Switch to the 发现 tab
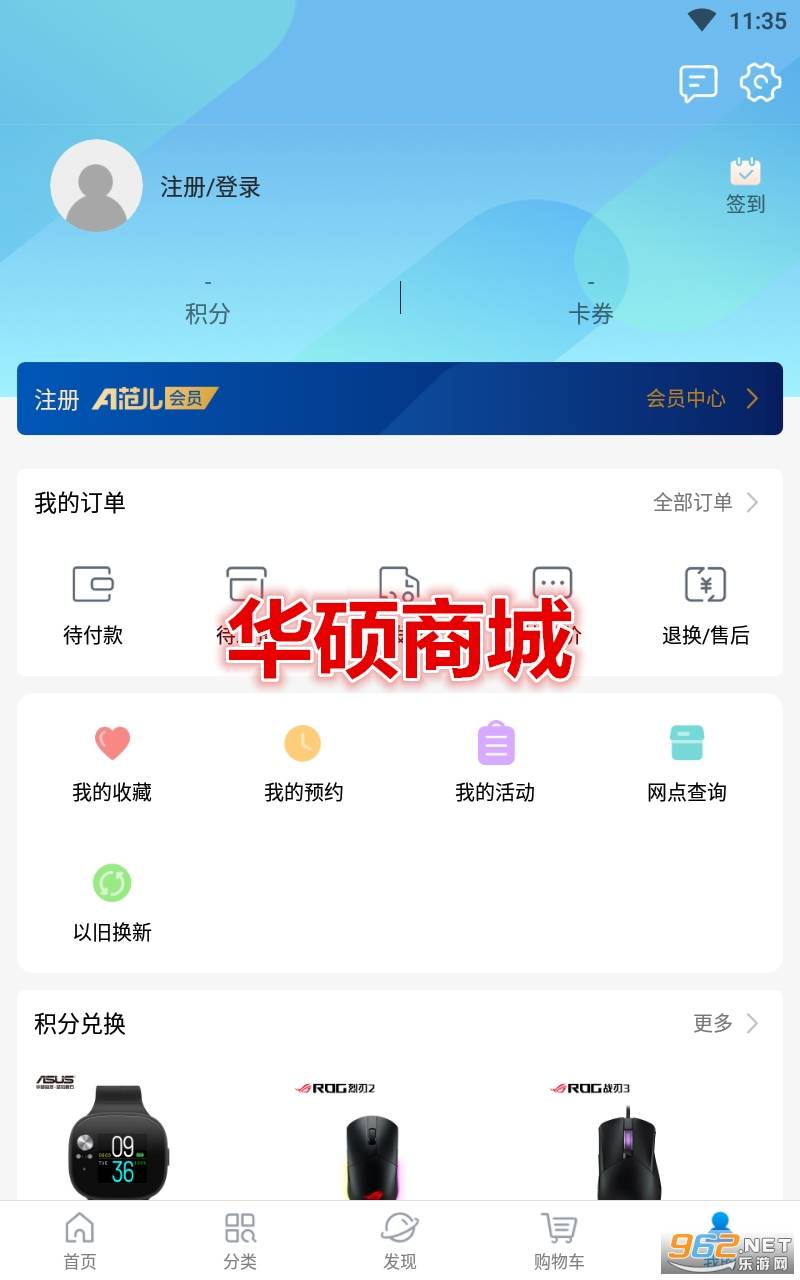This screenshot has height=1280, width=800. [400, 1240]
